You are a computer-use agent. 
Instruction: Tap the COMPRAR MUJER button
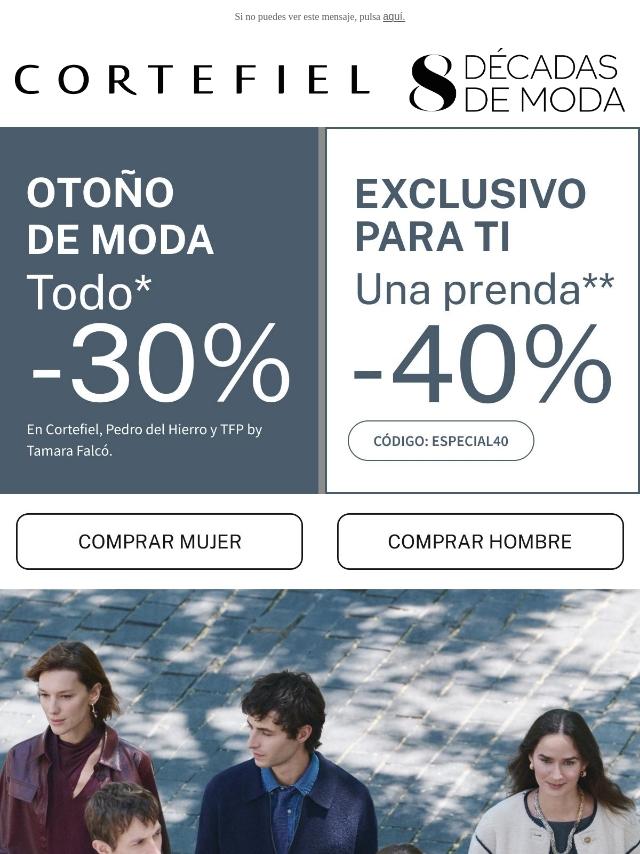point(159,541)
